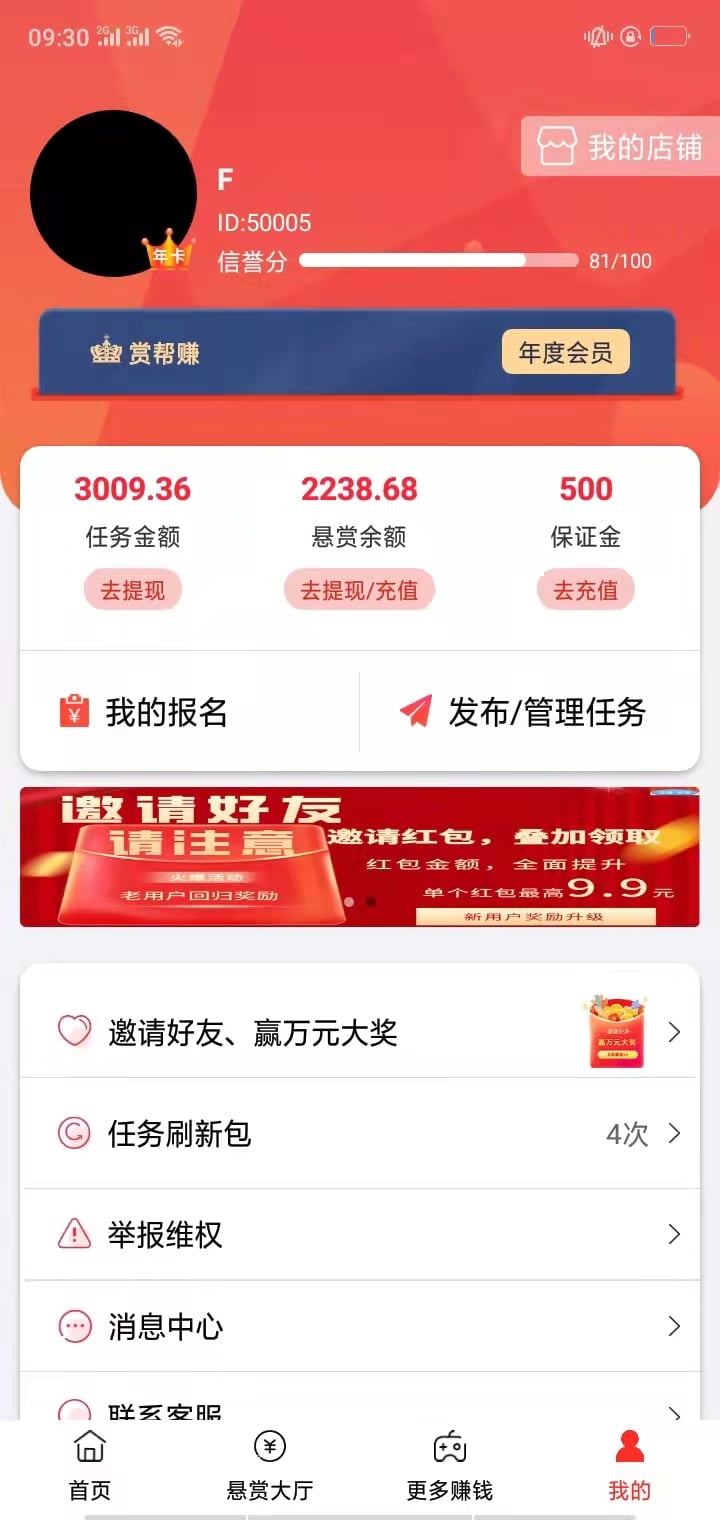Open 消息中心 via the chat bubble icon
Viewport: 720px width, 1520px height.
click(74, 1326)
